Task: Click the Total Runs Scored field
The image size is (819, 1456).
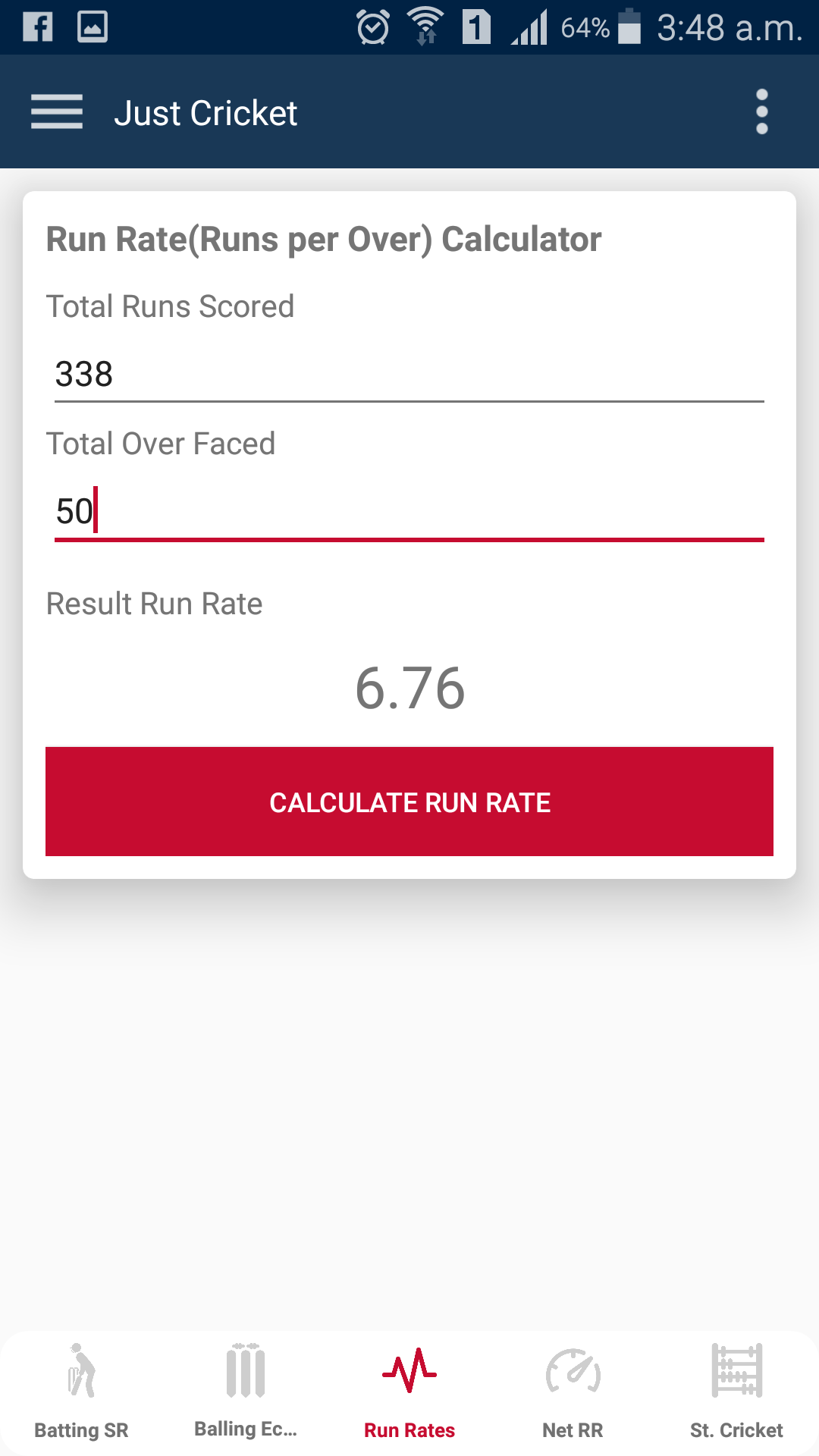Action: pyautogui.click(x=409, y=373)
